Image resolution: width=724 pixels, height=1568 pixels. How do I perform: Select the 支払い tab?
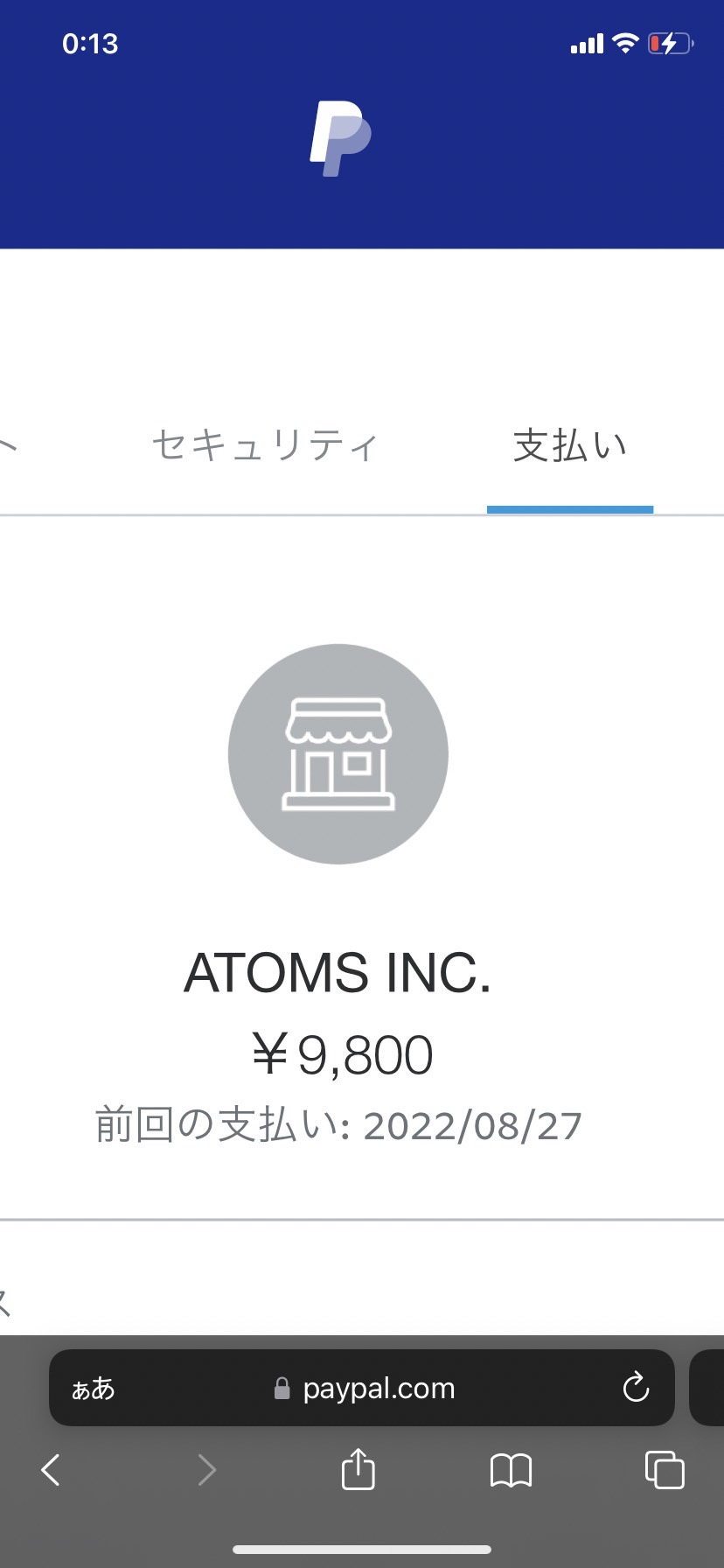570,445
